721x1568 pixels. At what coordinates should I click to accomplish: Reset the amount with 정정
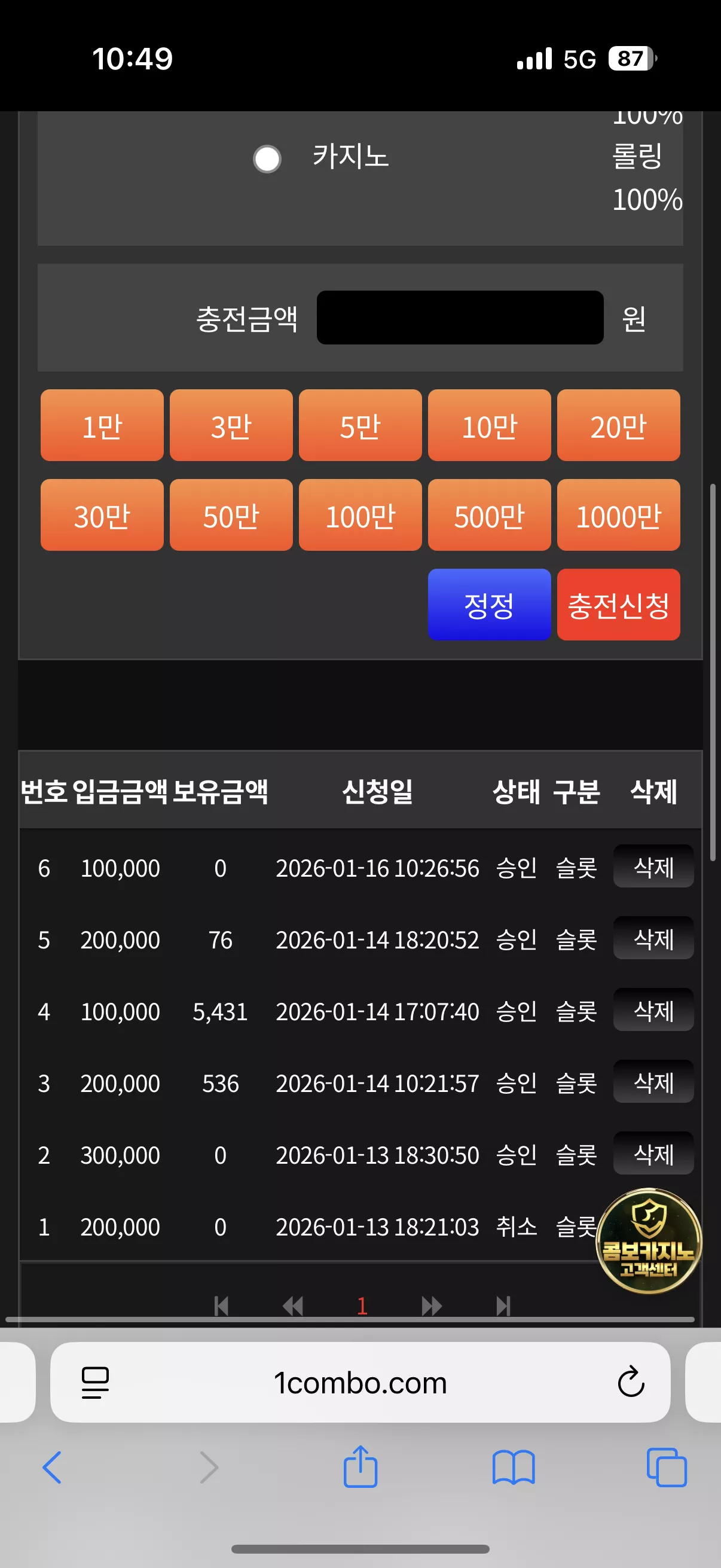coord(489,605)
